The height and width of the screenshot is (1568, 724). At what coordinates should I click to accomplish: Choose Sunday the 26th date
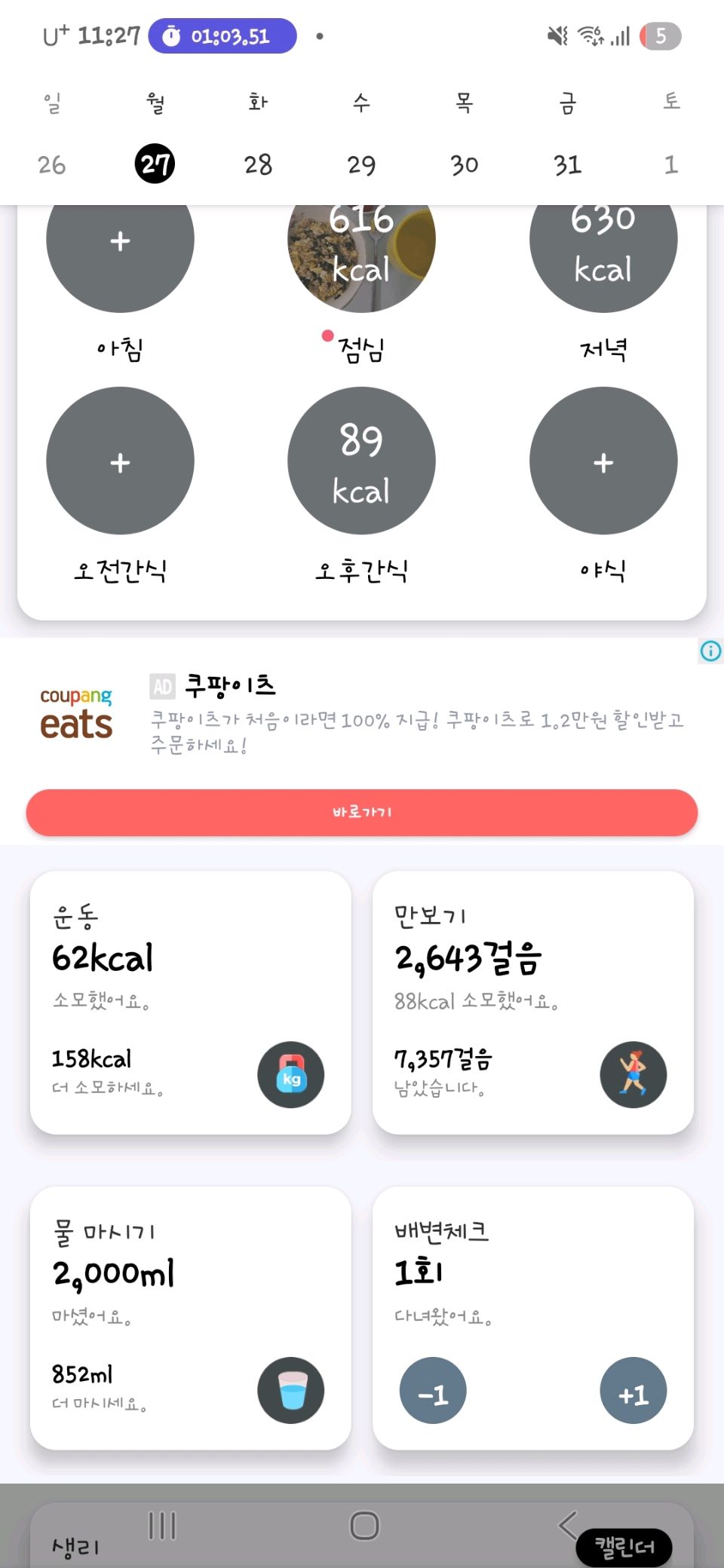point(52,164)
